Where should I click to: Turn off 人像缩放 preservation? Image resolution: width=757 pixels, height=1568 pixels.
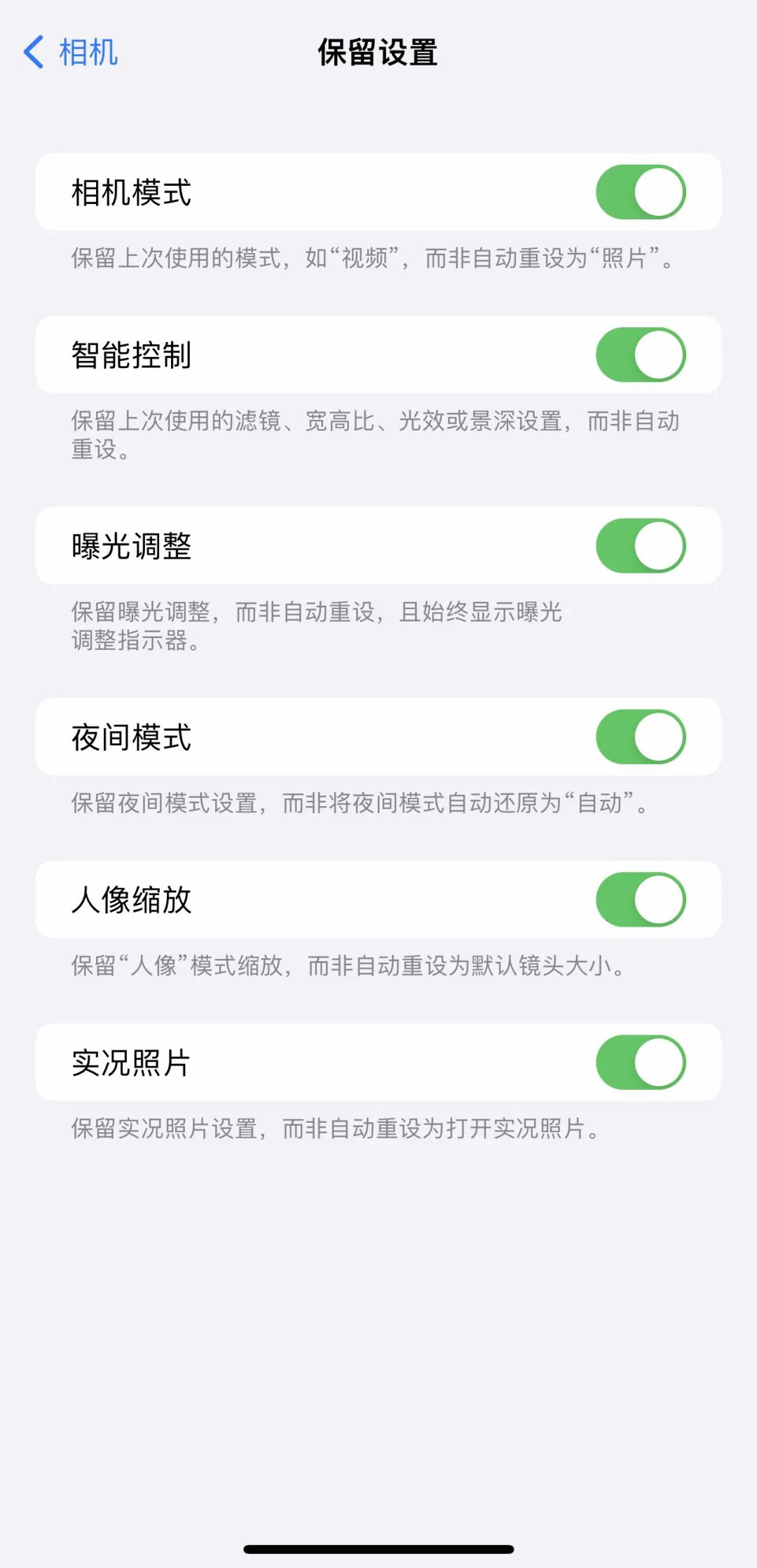[641, 899]
